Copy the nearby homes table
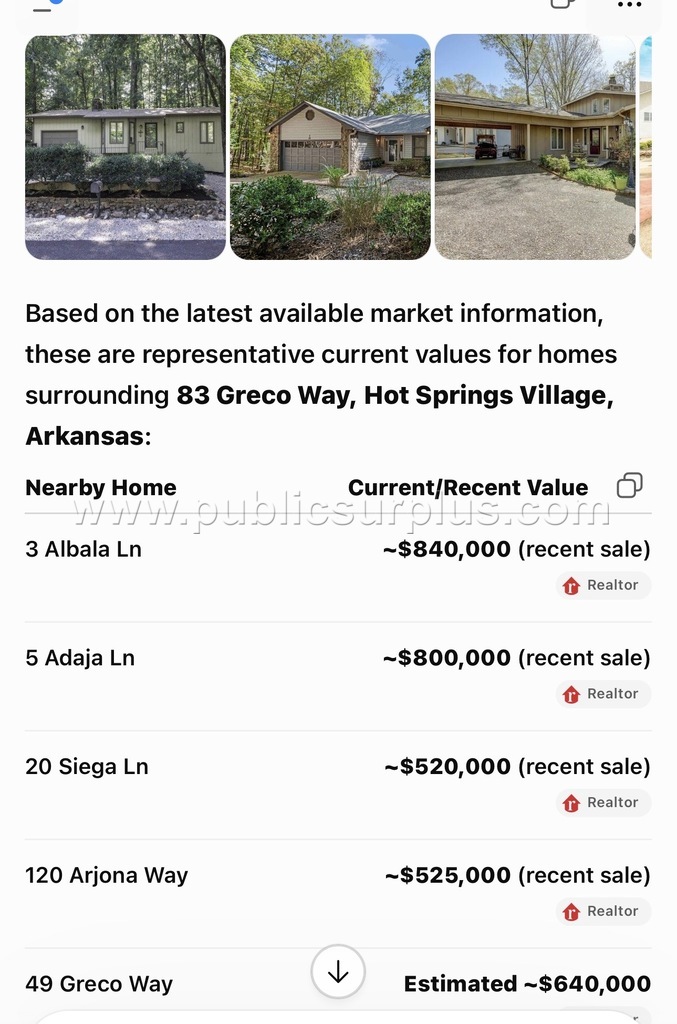This screenshot has height=1024, width=677. coord(629,485)
